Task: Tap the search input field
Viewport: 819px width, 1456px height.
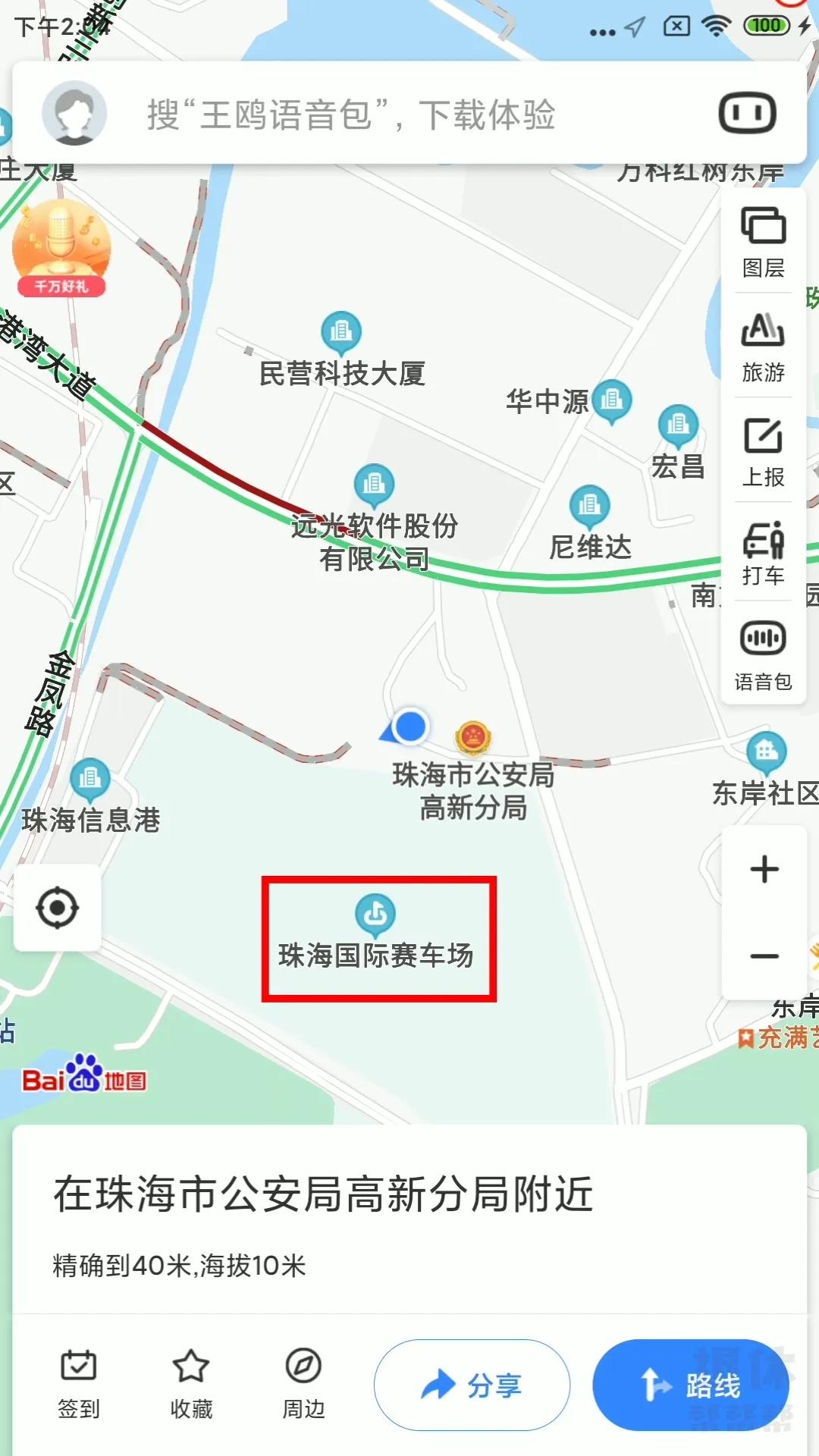Action: coord(379,114)
